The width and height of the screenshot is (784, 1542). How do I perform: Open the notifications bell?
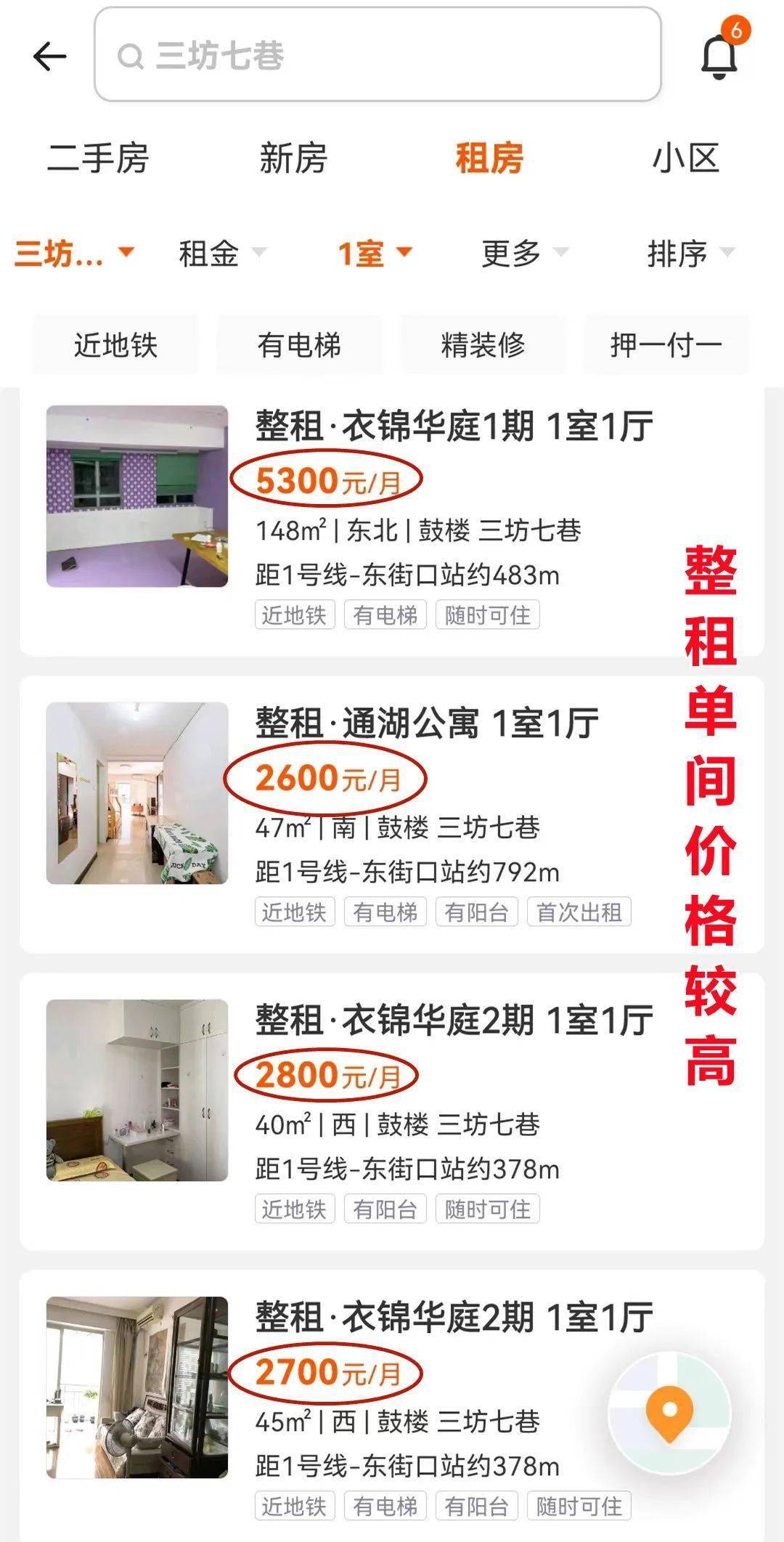[722, 52]
